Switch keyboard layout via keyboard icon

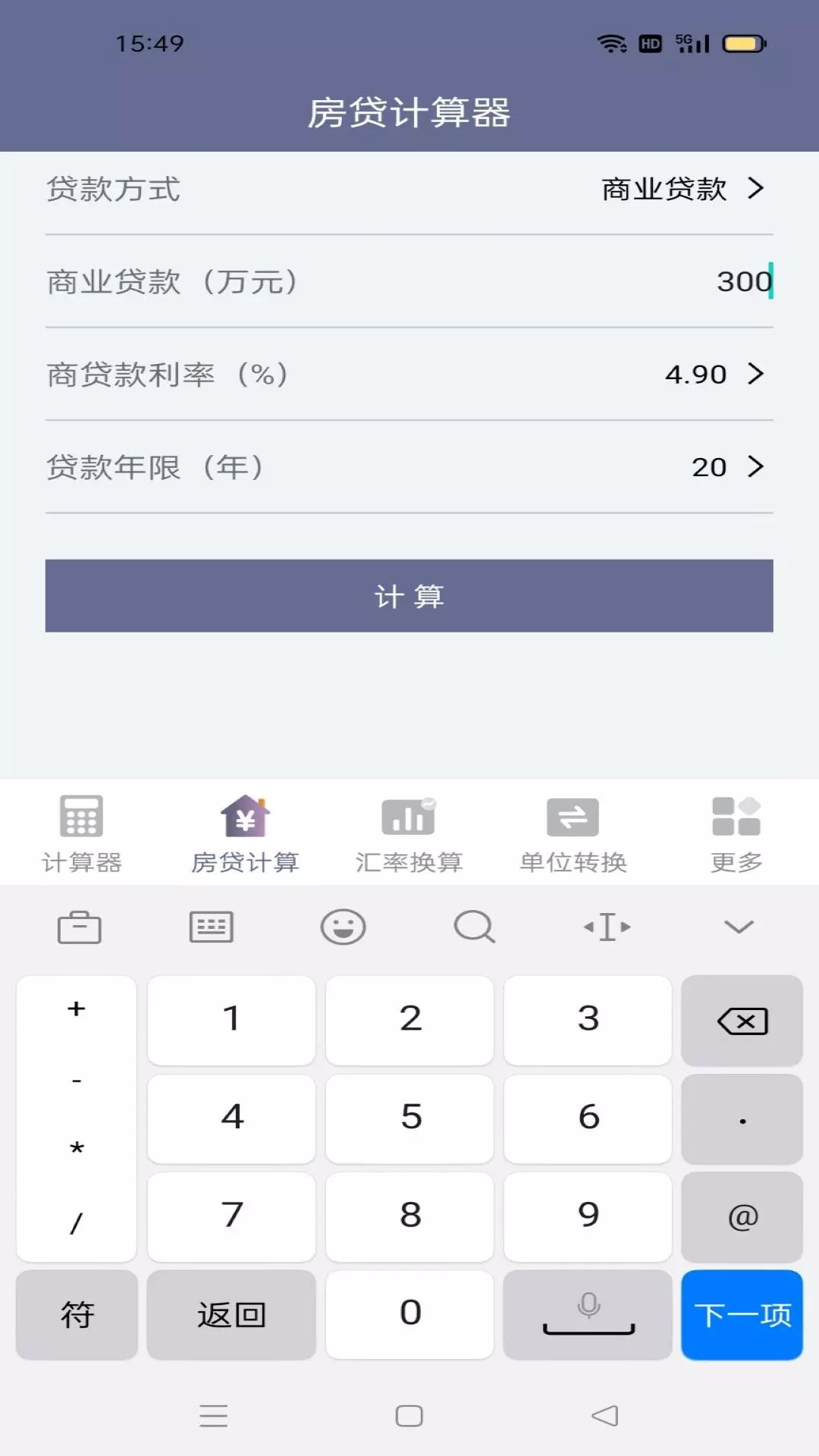point(211,926)
